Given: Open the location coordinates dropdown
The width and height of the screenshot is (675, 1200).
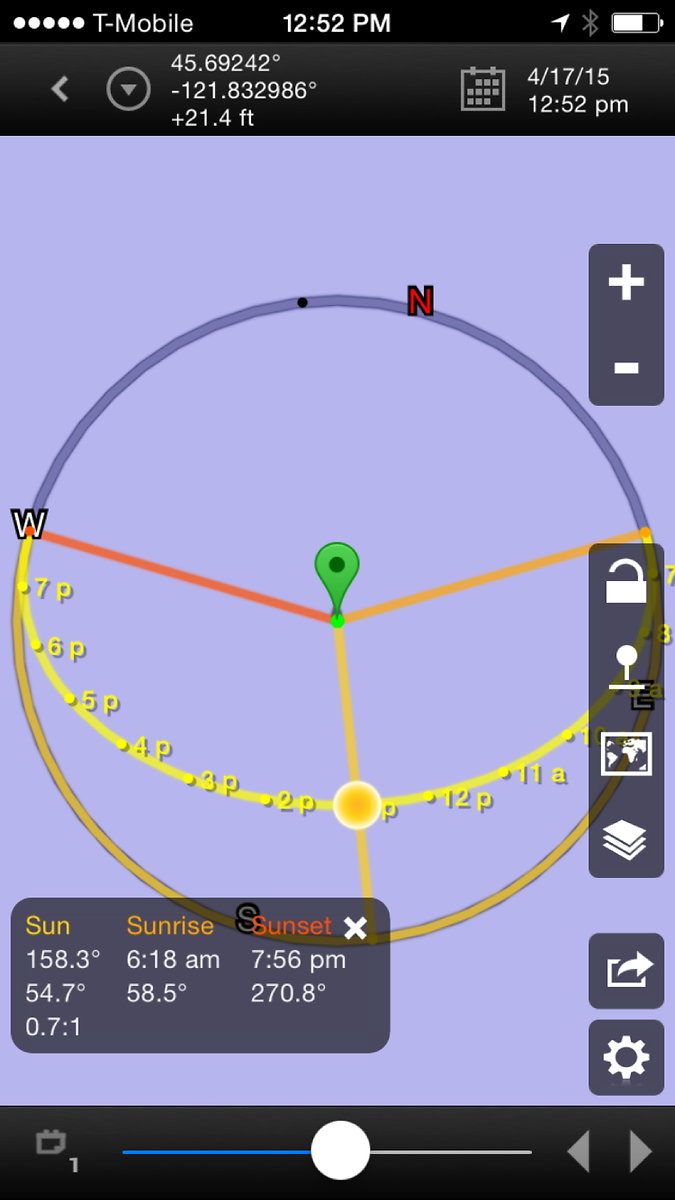Looking at the screenshot, I should [128, 90].
